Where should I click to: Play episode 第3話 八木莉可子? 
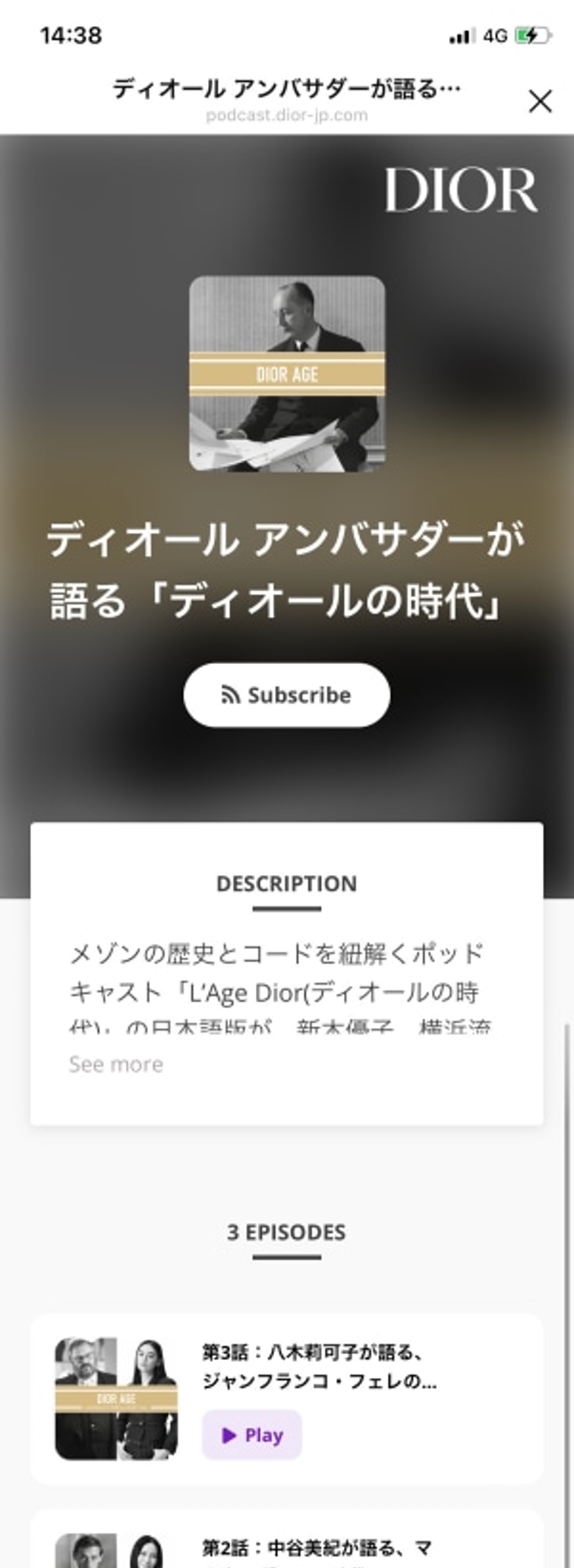[251, 1435]
